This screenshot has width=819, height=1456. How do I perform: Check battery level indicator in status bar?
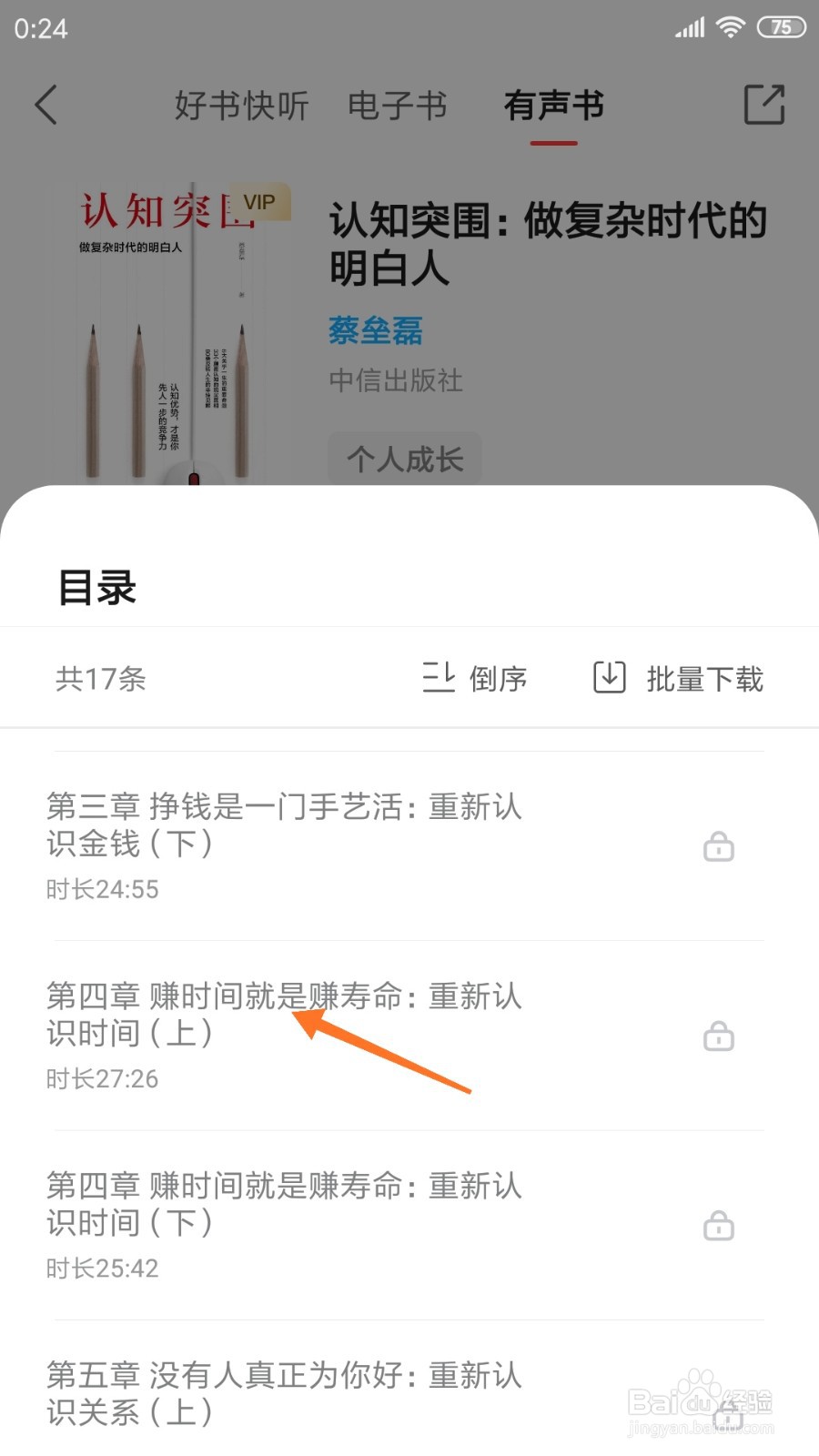(783, 26)
